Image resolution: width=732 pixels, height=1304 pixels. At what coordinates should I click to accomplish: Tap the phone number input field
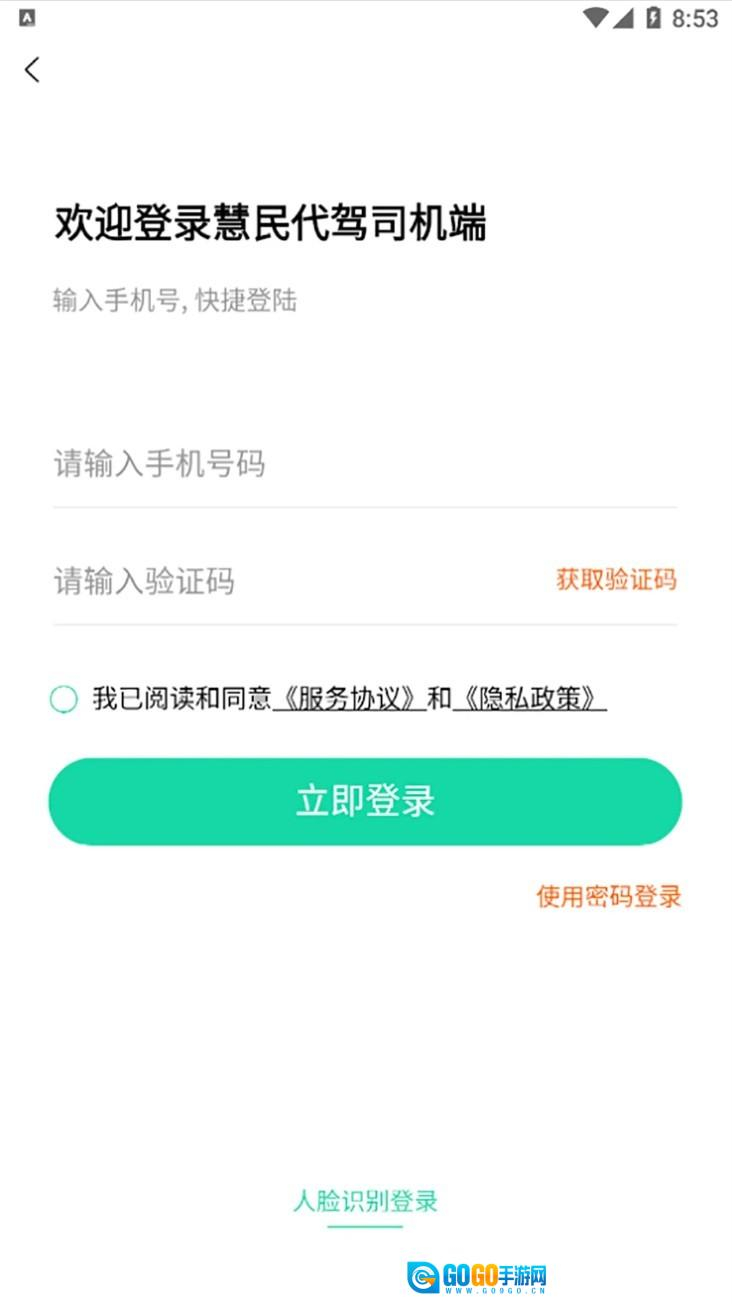pos(364,465)
